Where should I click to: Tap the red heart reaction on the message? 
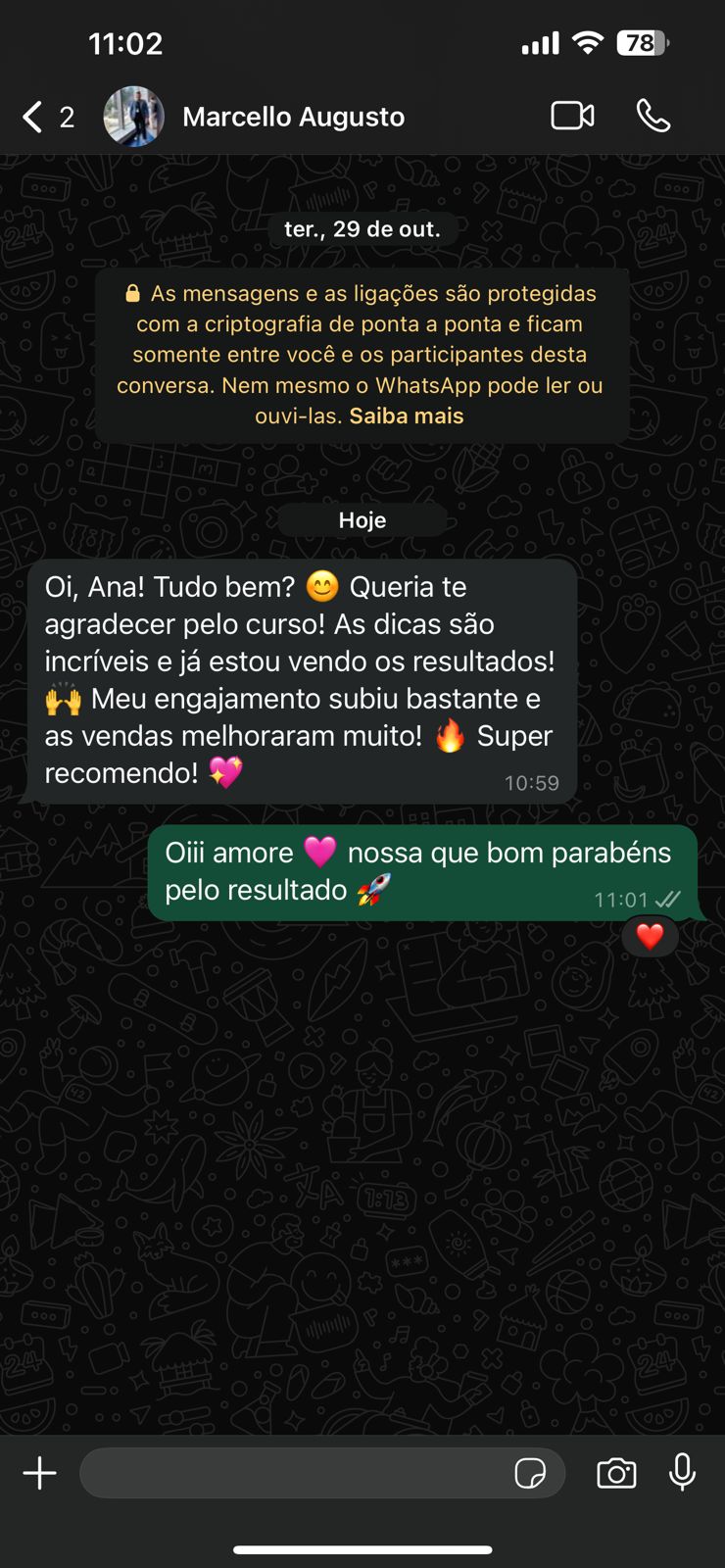[650, 936]
